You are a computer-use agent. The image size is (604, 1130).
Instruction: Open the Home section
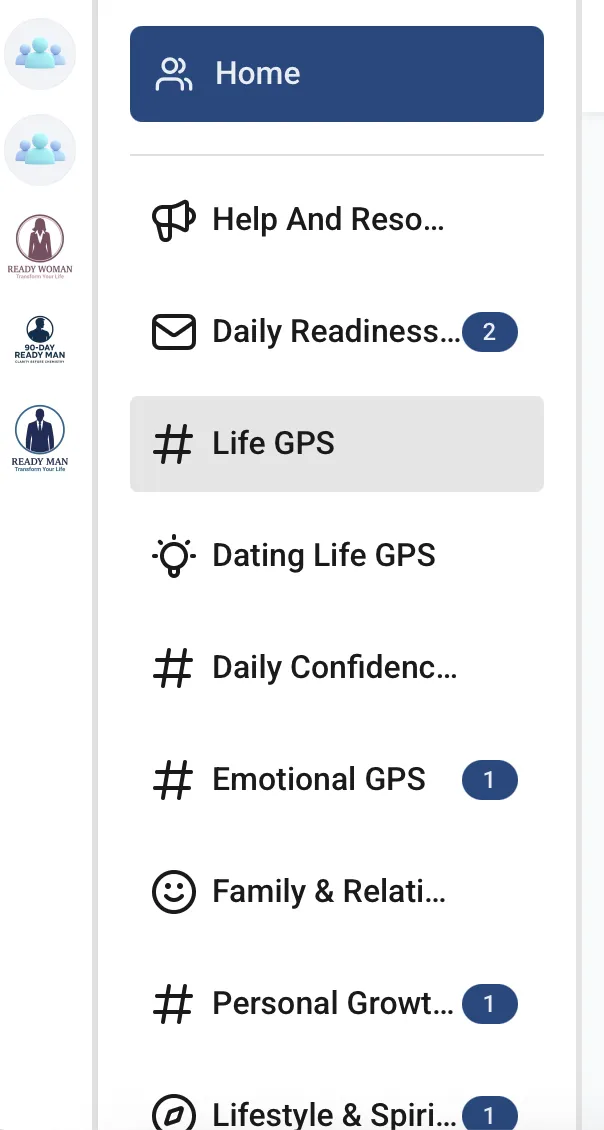(x=336, y=74)
